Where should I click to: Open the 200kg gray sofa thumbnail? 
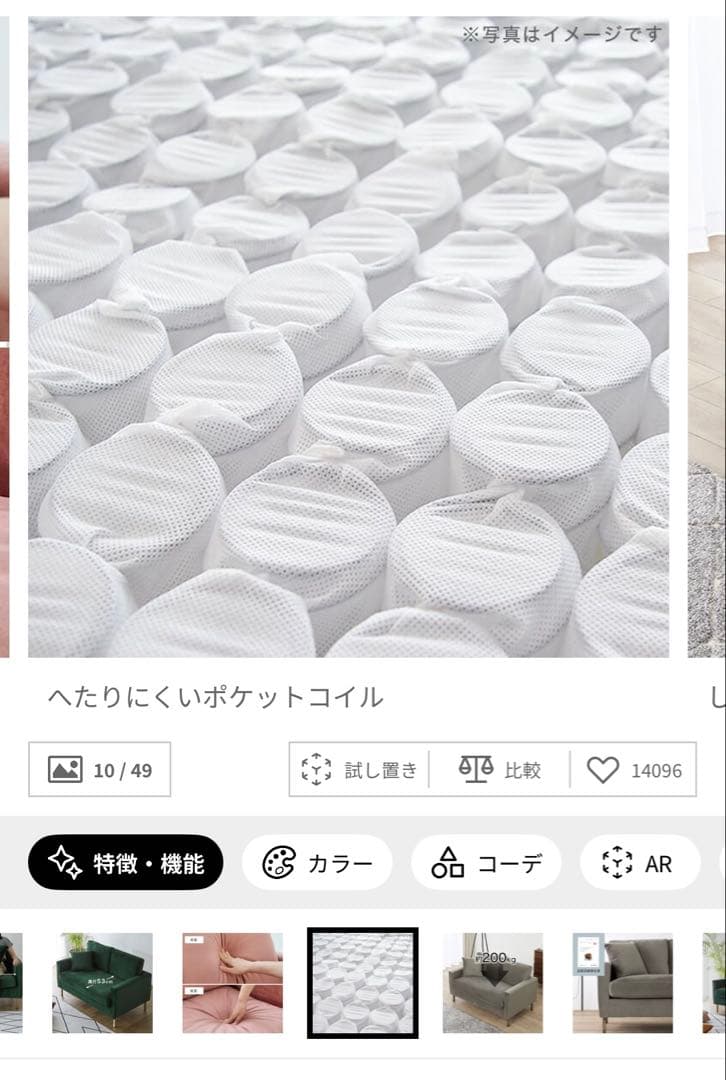tap(492, 983)
